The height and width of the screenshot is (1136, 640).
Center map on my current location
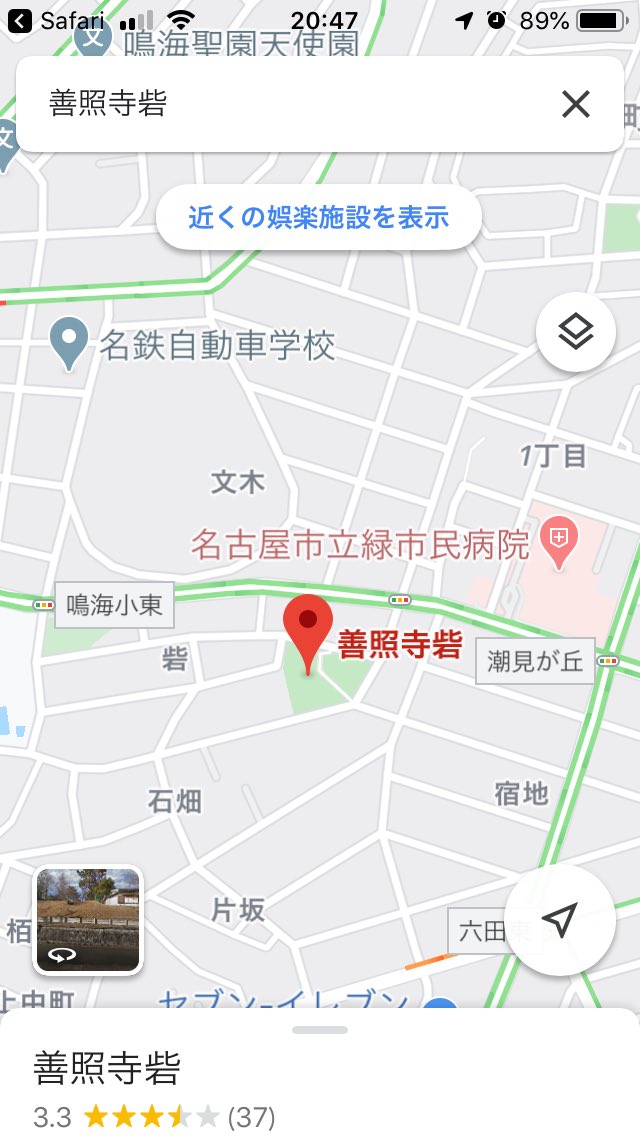[560, 920]
